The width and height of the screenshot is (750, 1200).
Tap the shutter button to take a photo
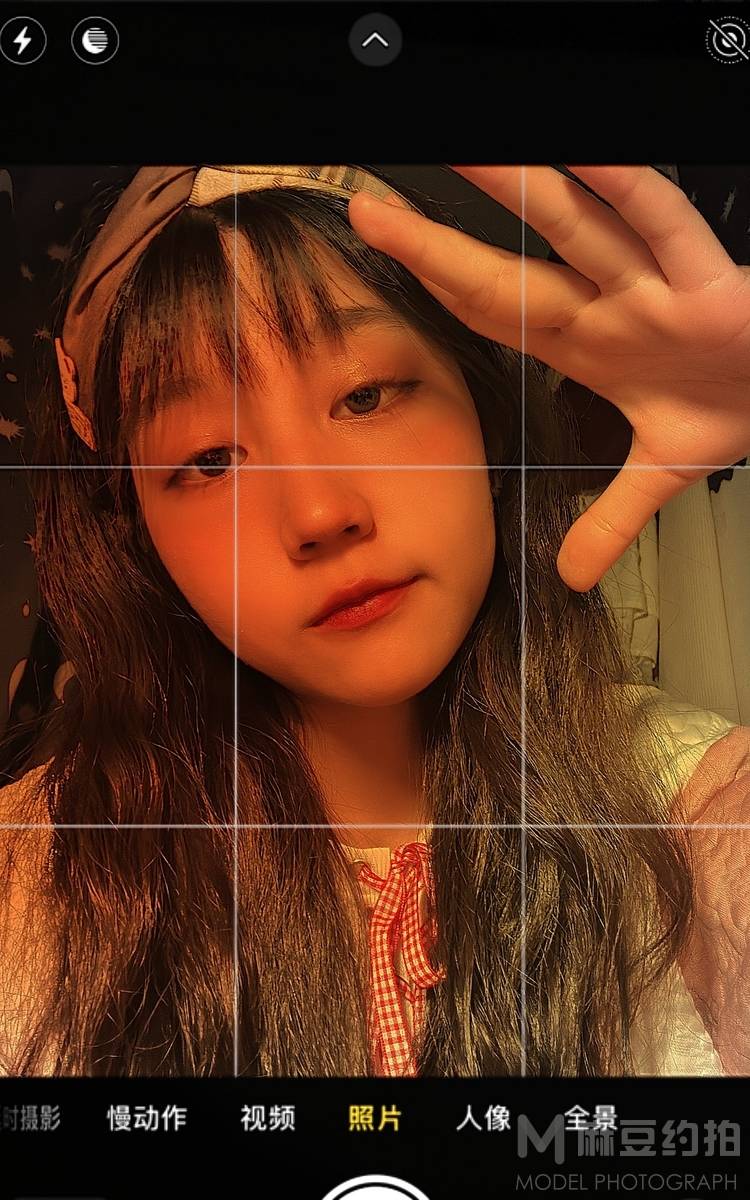(x=375, y=1188)
